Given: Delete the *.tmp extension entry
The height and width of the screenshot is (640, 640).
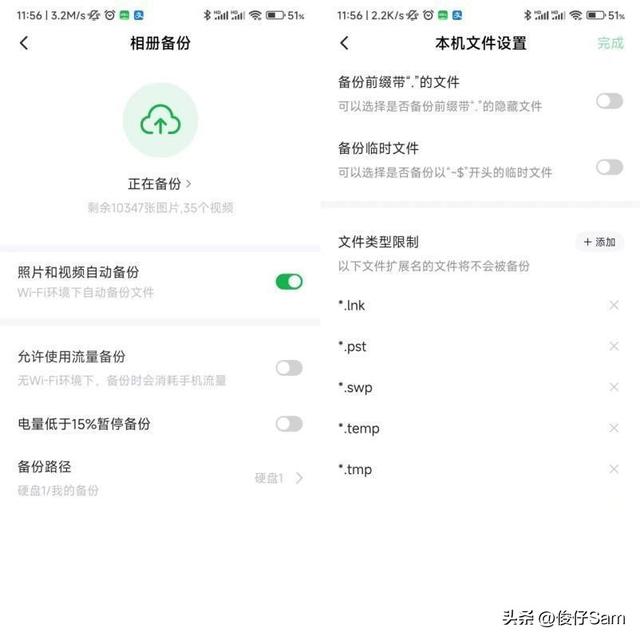Looking at the screenshot, I should [x=614, y=469].
